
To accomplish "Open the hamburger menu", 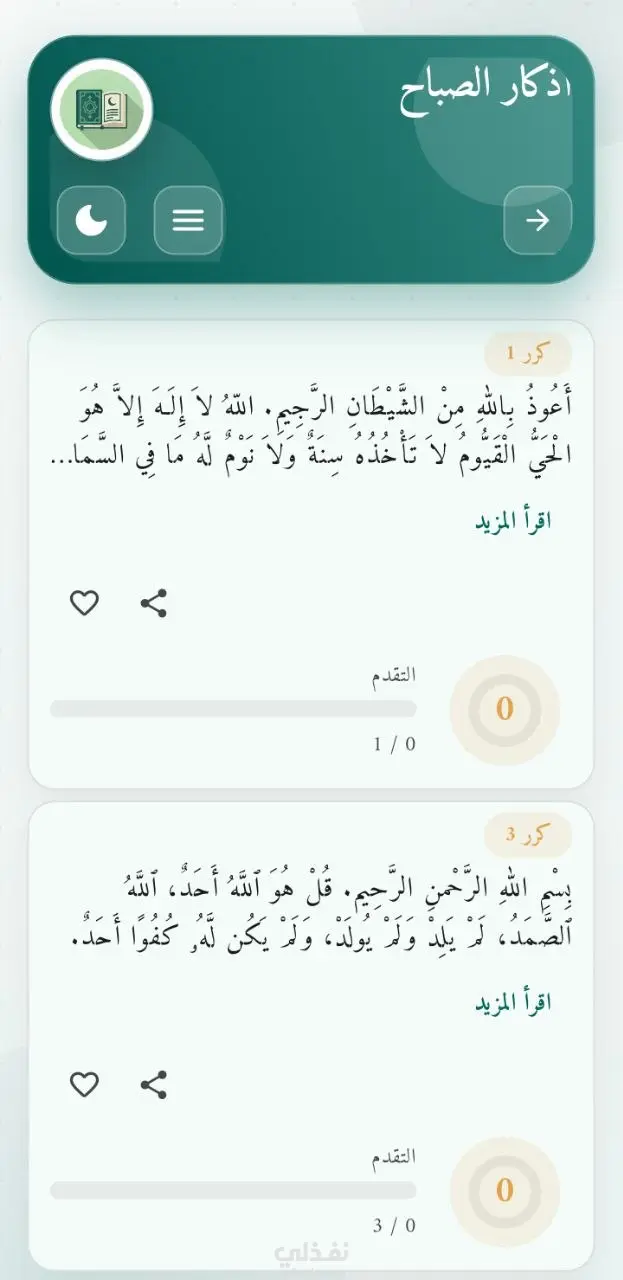I will point(188,220).
